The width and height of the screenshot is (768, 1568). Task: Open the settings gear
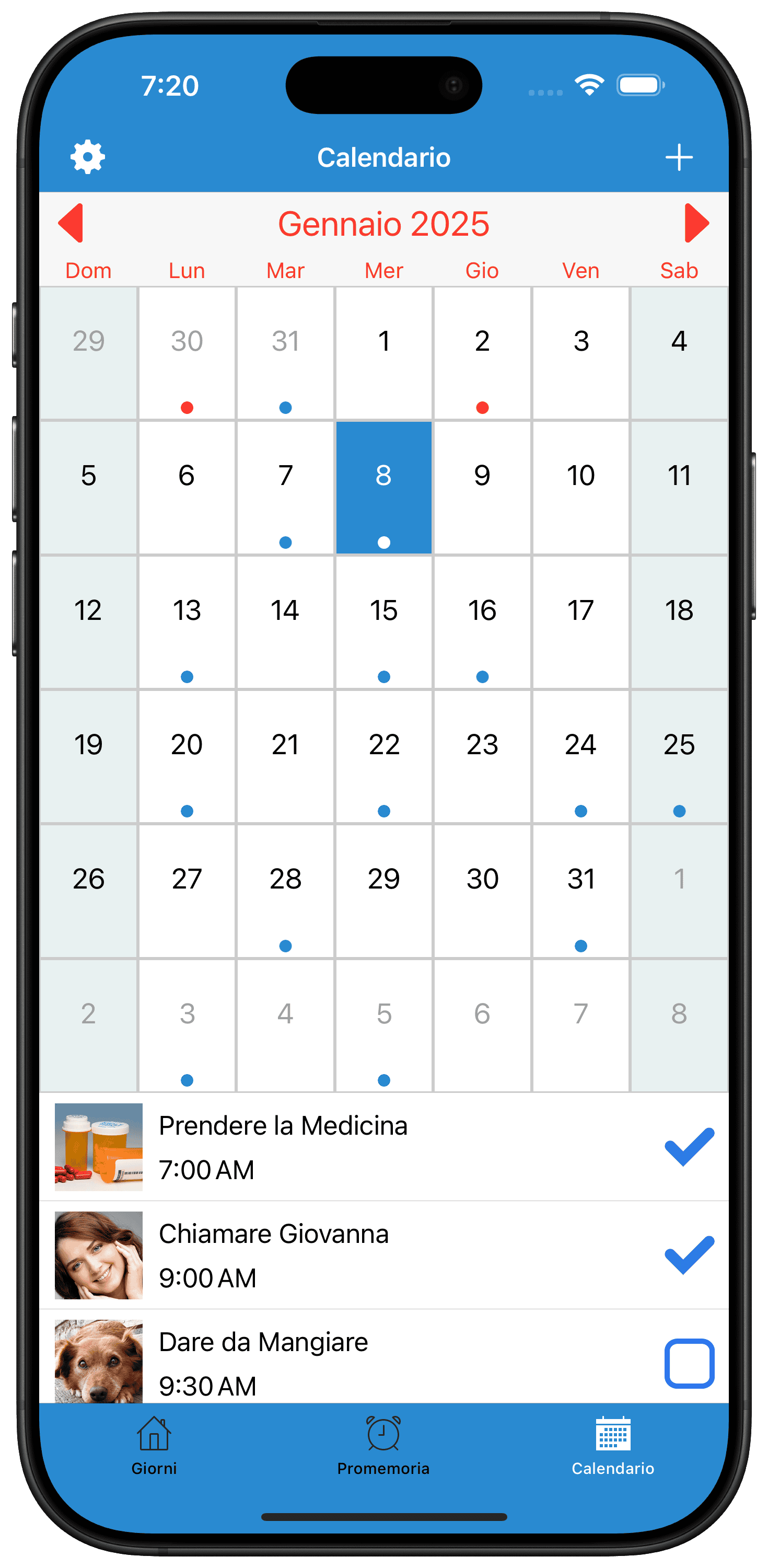pyautogui.click(x=88, y=157)
